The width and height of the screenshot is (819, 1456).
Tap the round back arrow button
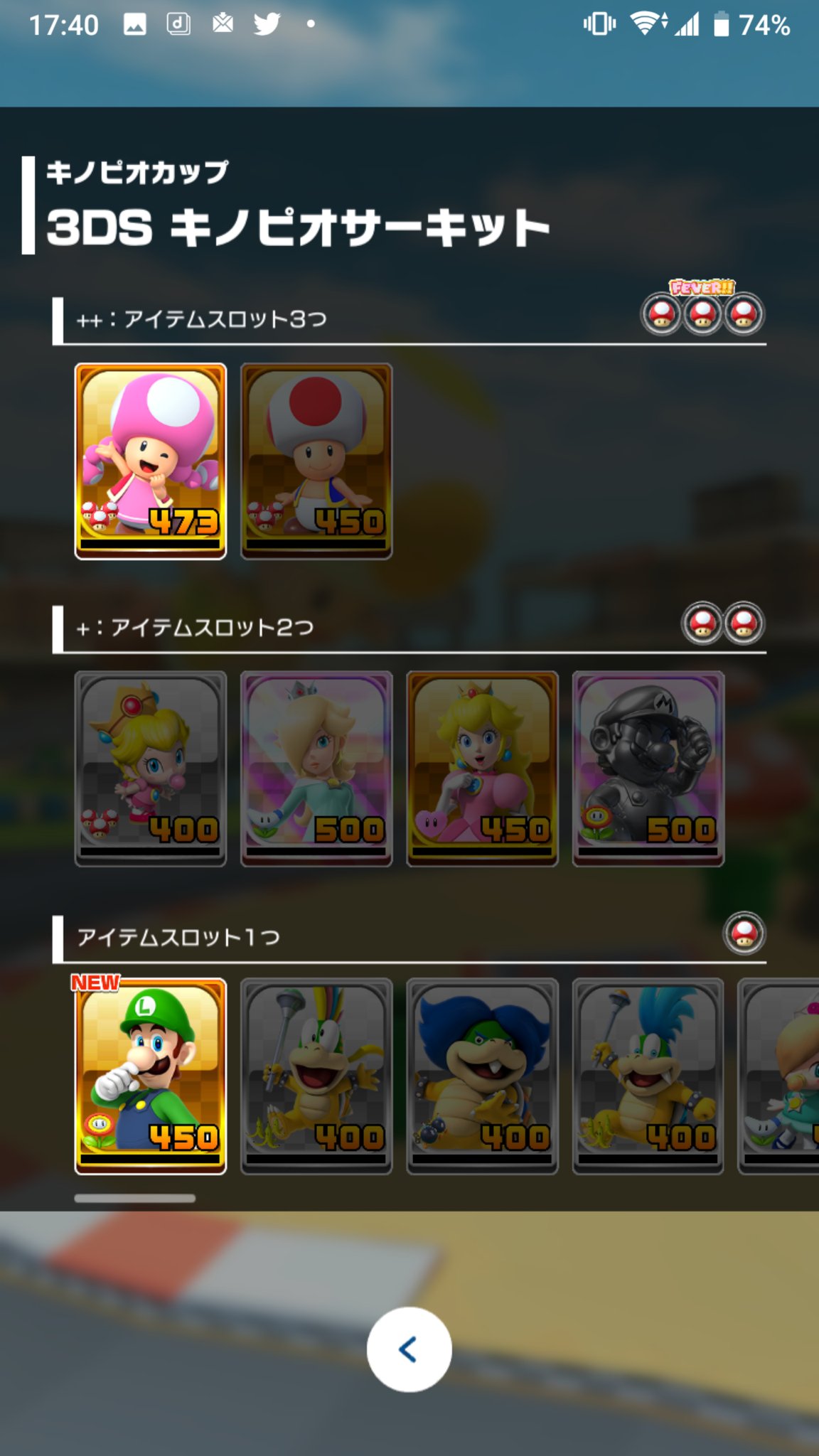point(409,1349)
